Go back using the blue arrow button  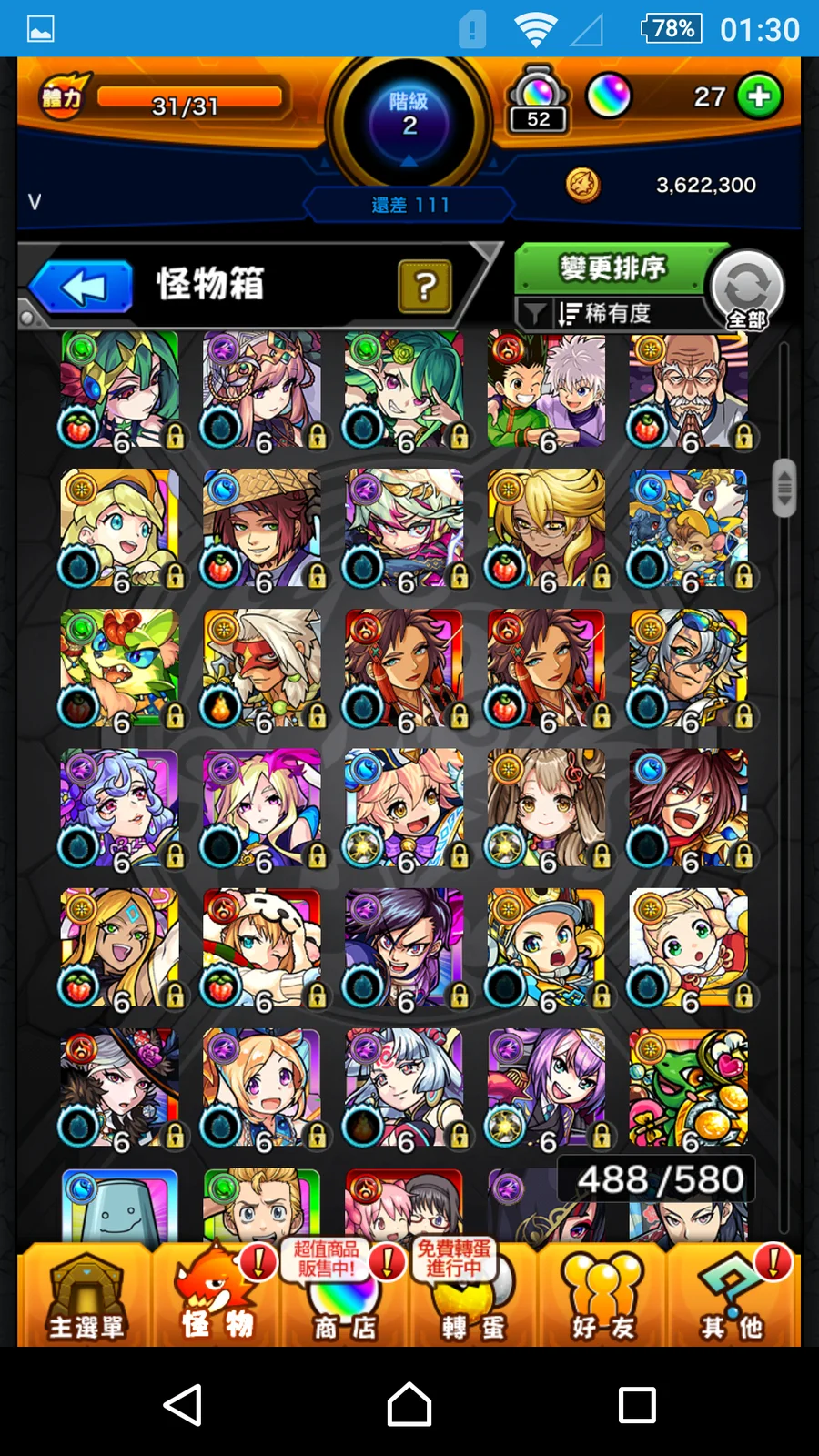(x=82, y=287)
